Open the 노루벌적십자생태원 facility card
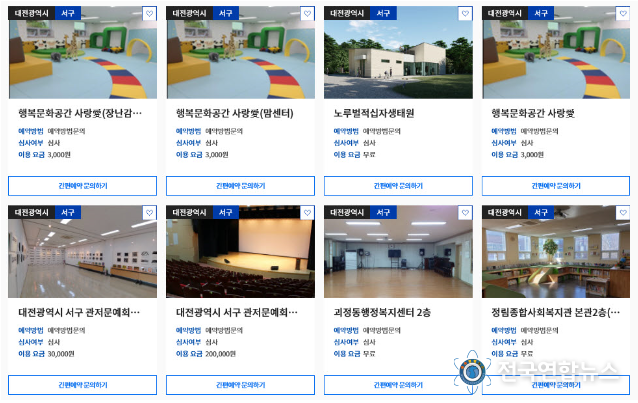 (x=398, y=113)
